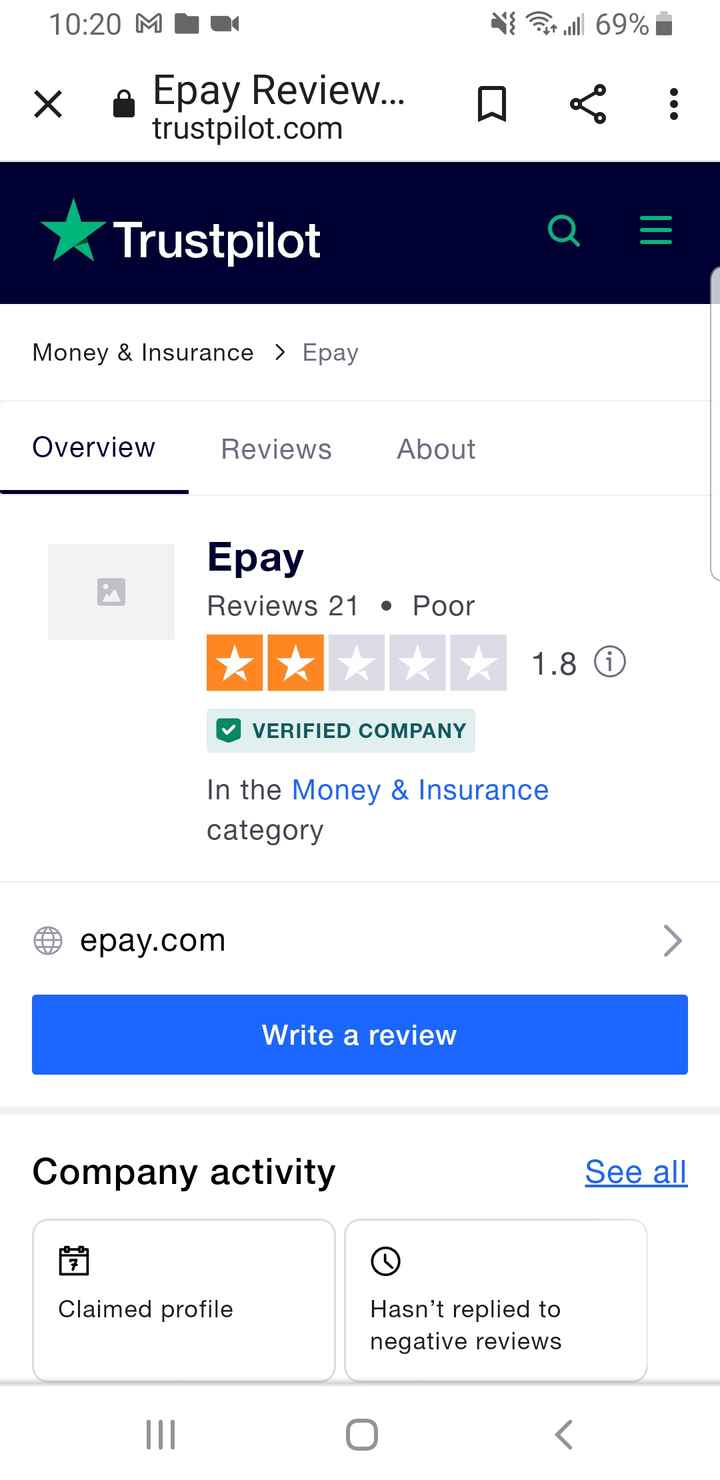Go back using system navigation
720x1480 pixels.
564,1435
